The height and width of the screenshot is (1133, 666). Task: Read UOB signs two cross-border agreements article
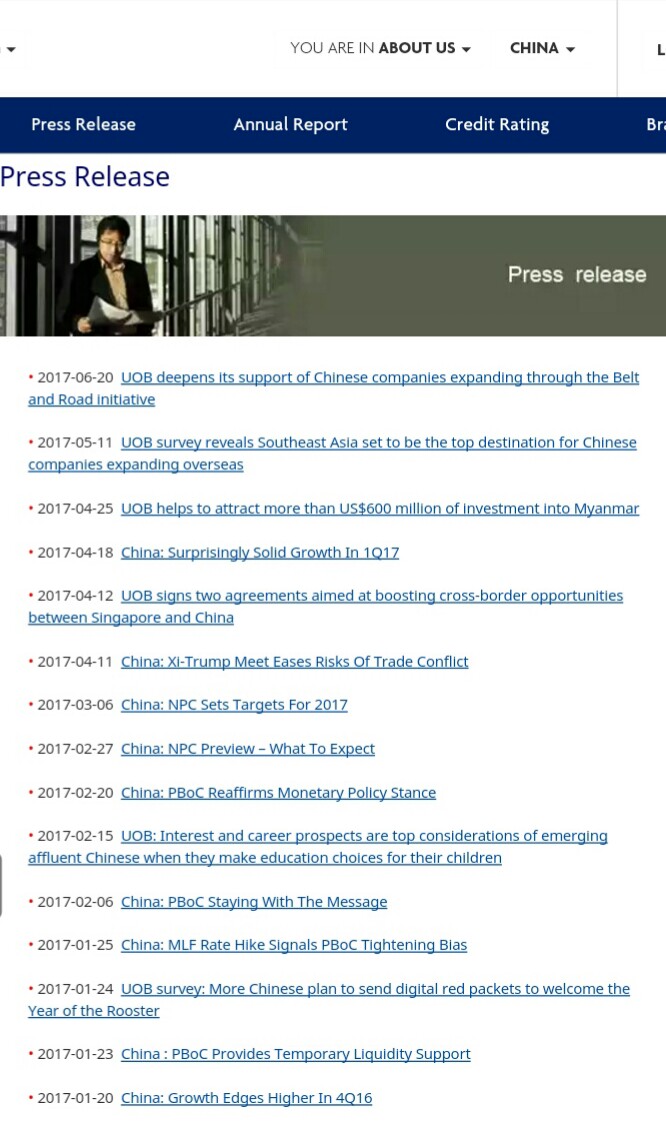(x=326, y=607)
